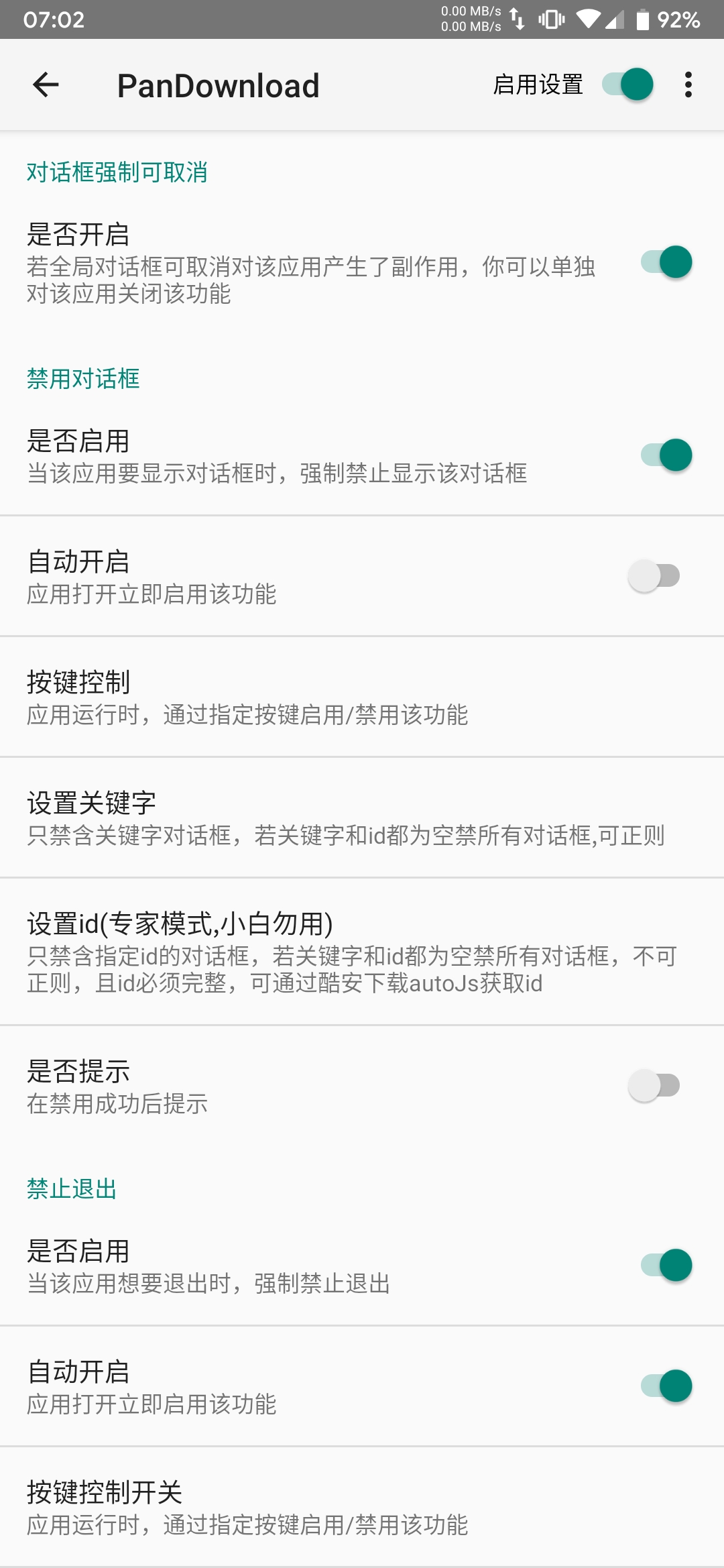This screenshot has width=724, height=1568.
Task: Turn off the 启用设置 switch
Action: [627, 85]
